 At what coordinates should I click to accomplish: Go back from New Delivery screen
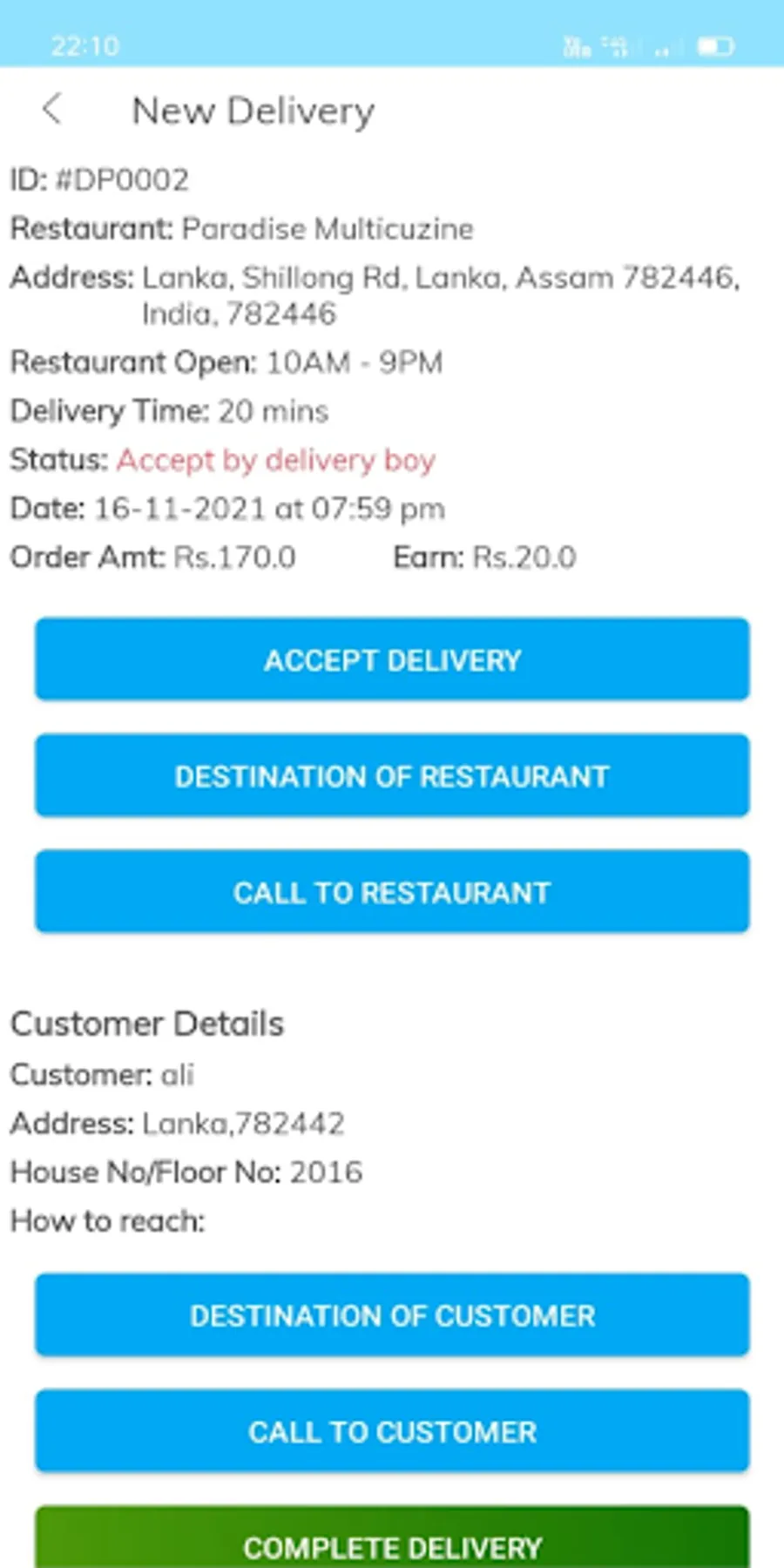pyautogui.click(x=52, y=110)
